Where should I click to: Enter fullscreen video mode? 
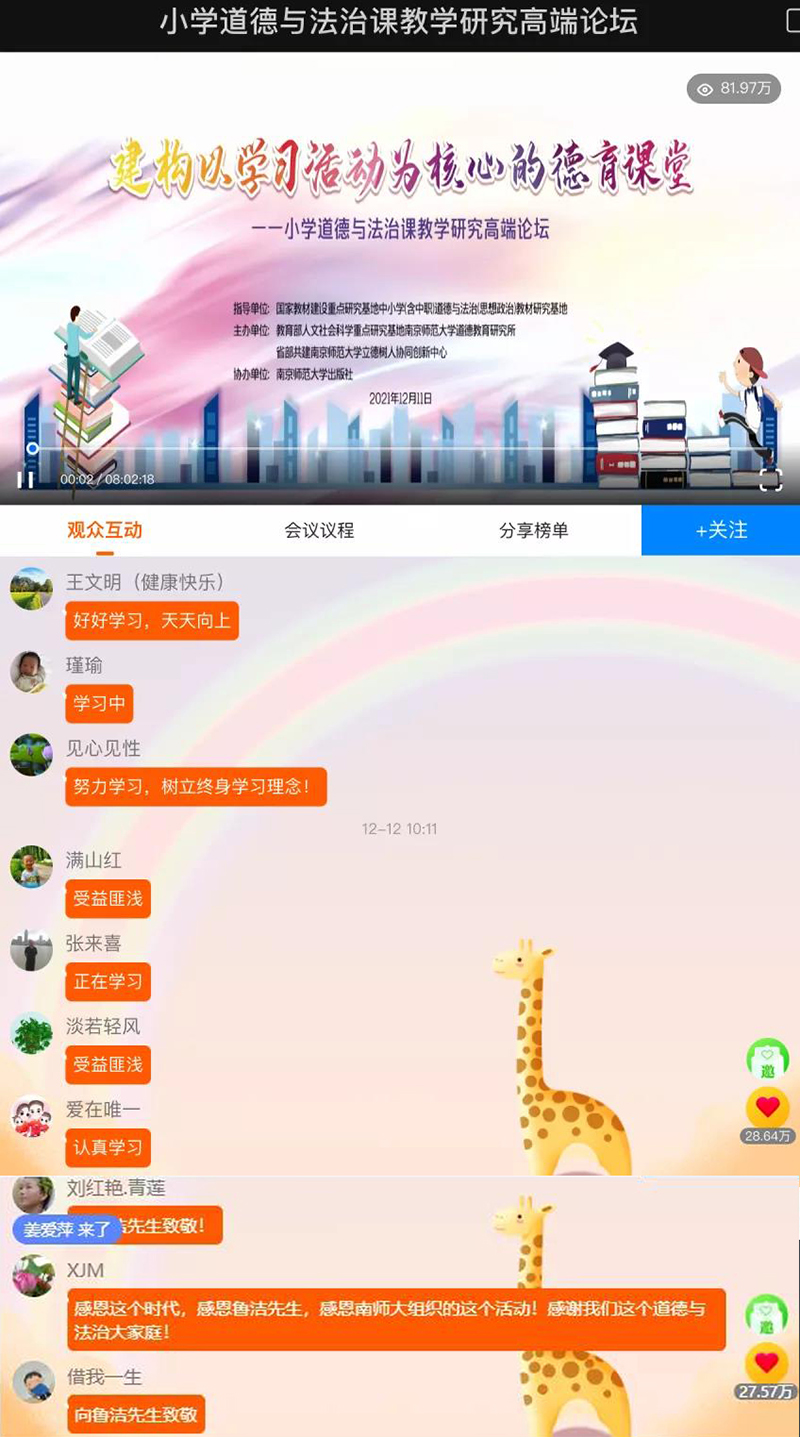click(770, 480)
